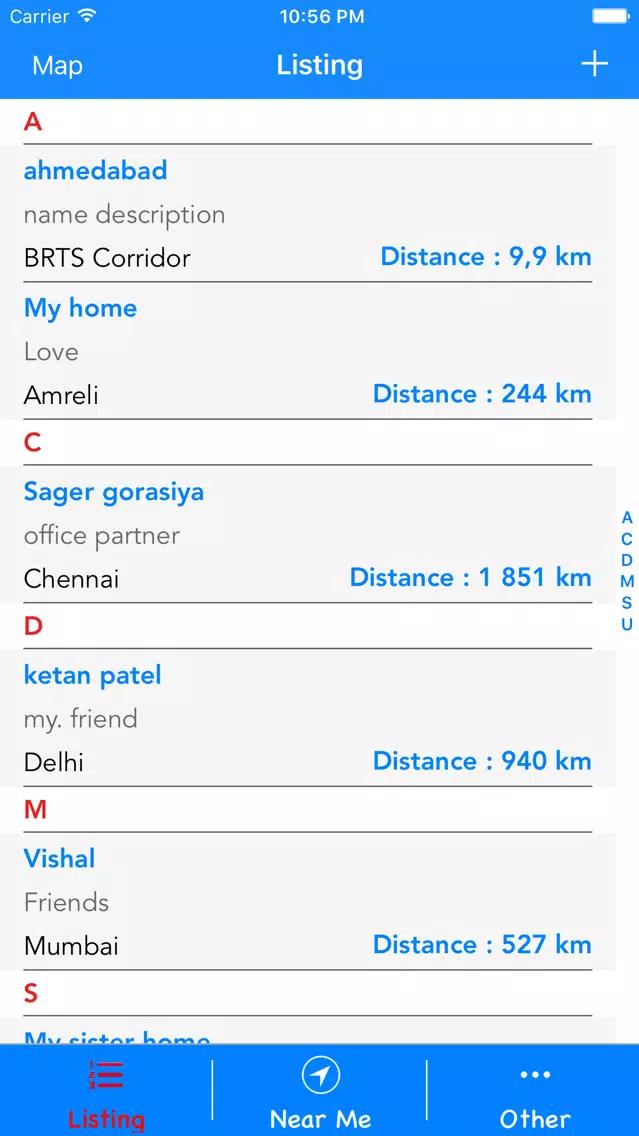
Task: Open the ahmedabad entry
Action: coord(308,214)
